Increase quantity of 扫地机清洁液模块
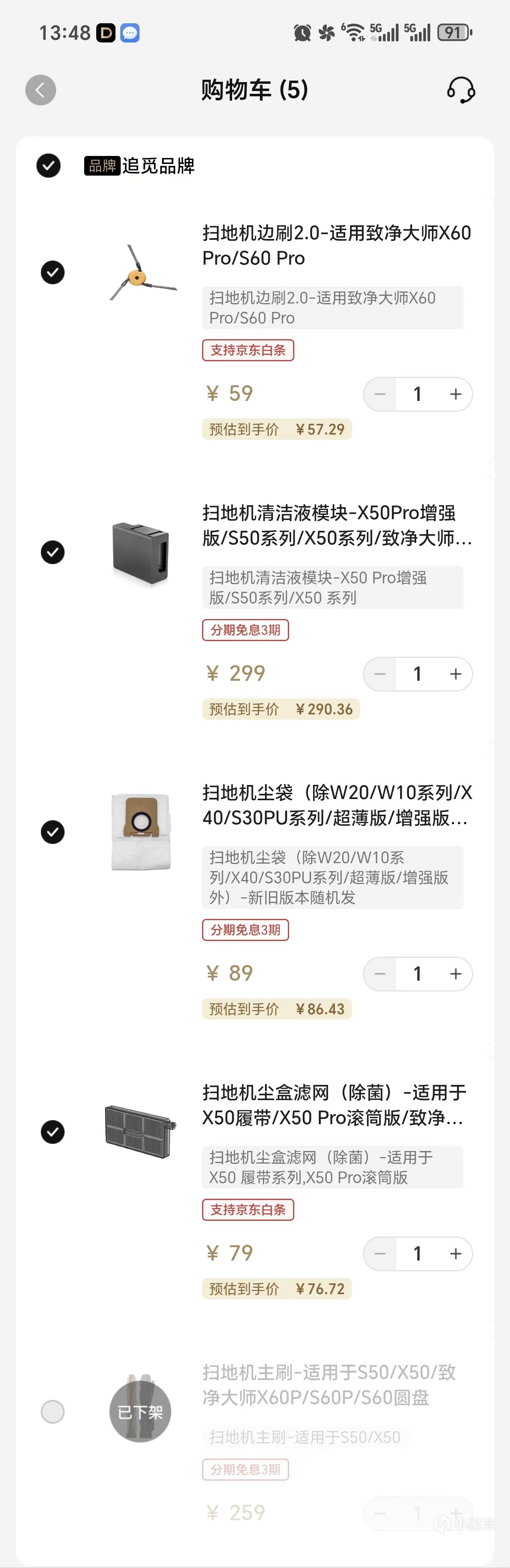Image resolution: width=510 pixels, height=1568 pixels. [x=455, y=674]
